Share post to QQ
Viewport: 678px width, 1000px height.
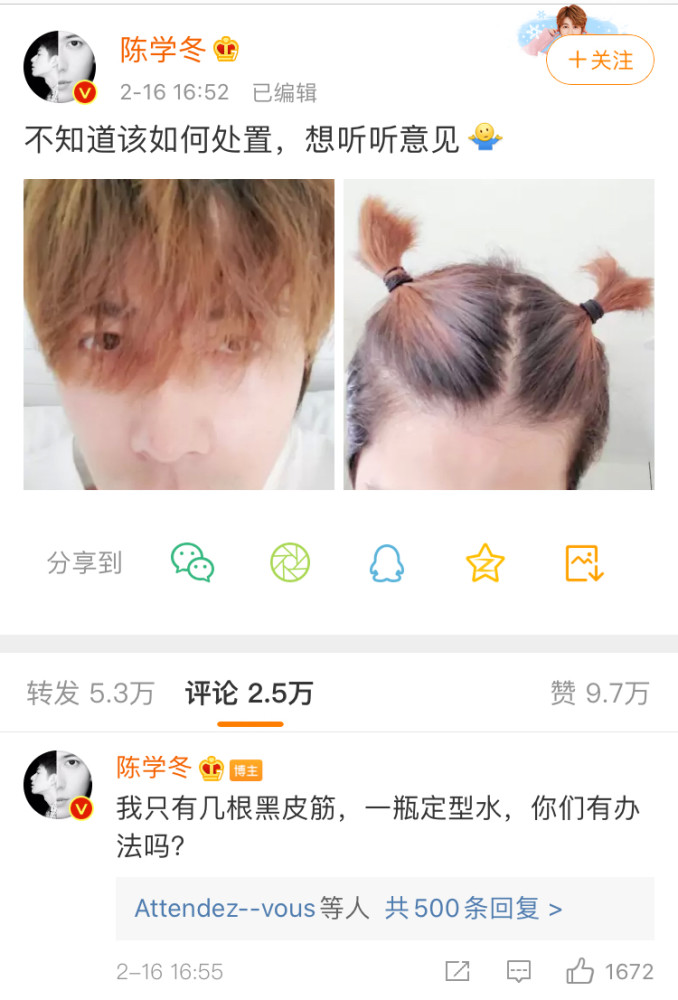[x=387, y=563]
